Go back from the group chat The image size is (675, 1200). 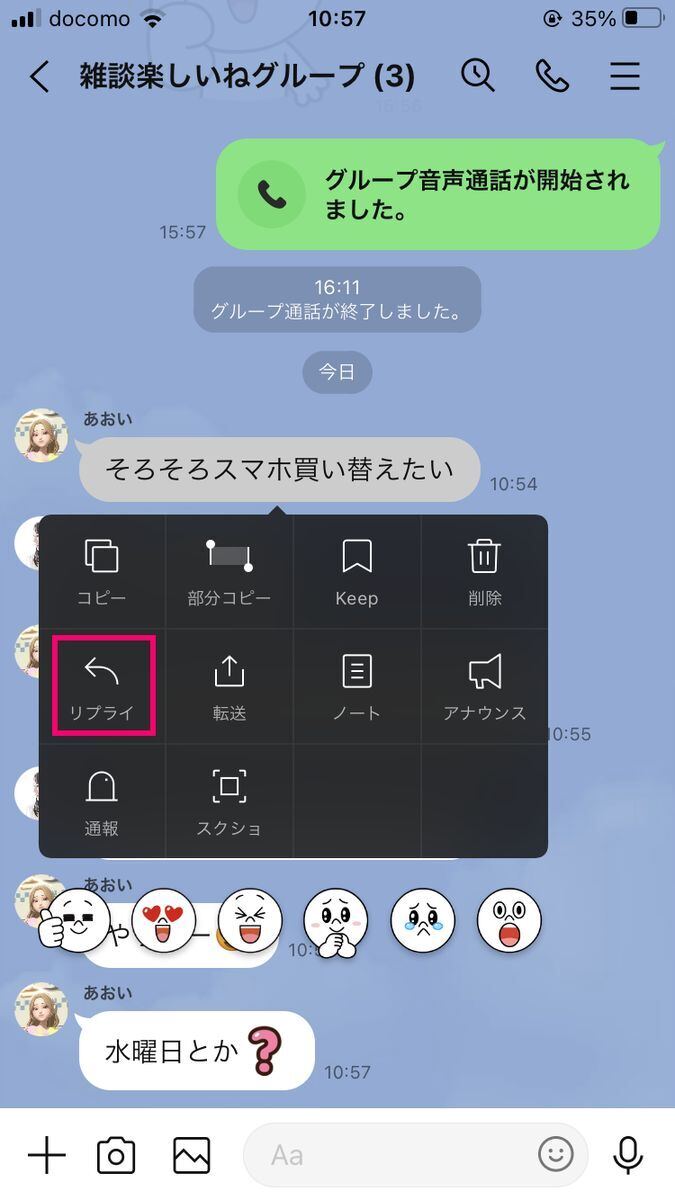[39, 77]
